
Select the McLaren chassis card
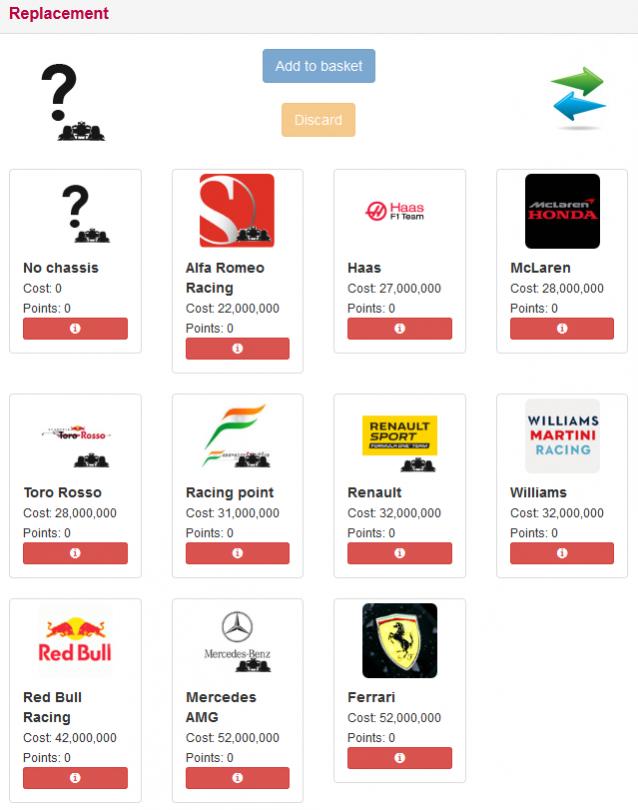coord(562,211)
